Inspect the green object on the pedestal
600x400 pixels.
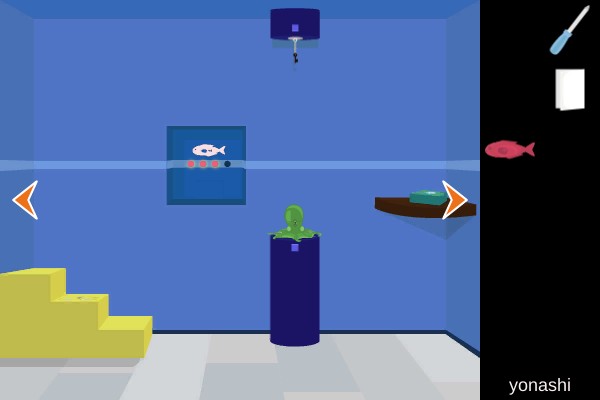coord(294,224)
